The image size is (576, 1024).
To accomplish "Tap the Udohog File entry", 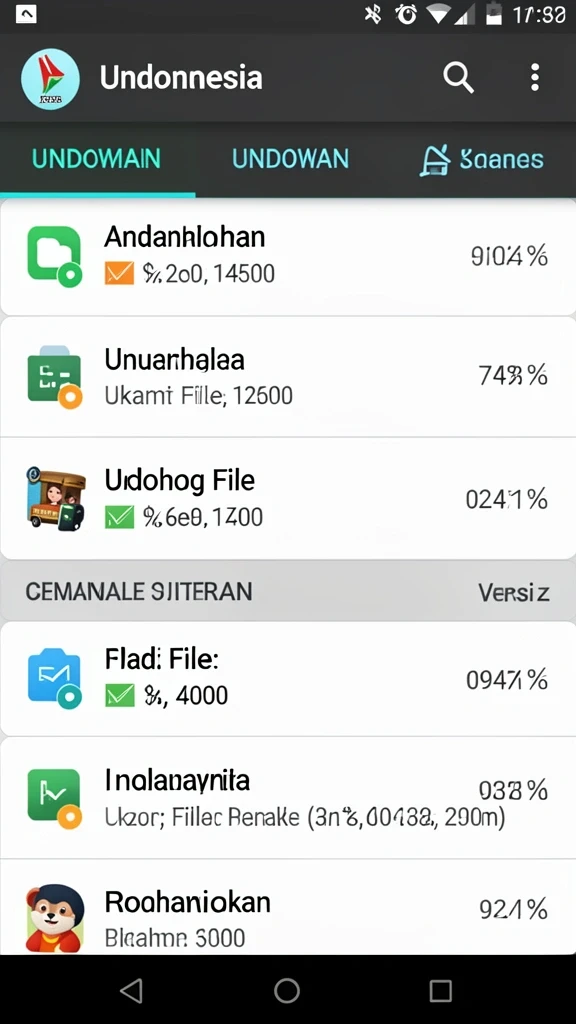I will click(x=288, y=498).
